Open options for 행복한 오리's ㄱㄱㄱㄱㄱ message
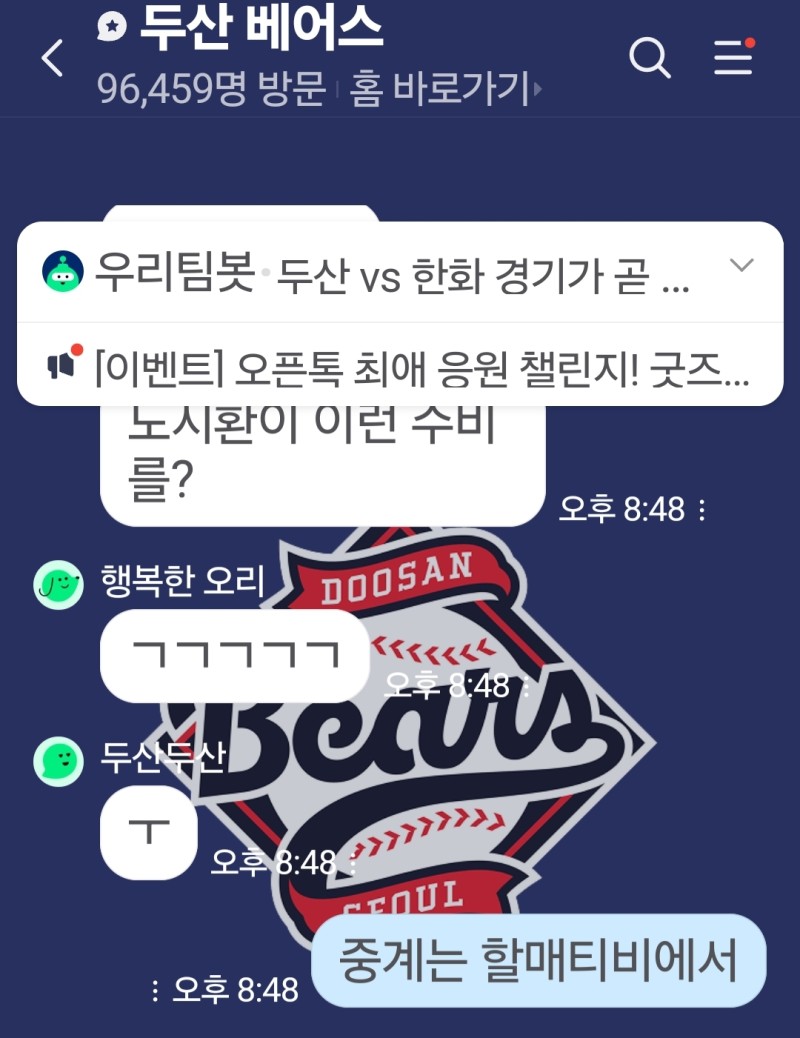The image size is (800, 1038). (526, 686)
